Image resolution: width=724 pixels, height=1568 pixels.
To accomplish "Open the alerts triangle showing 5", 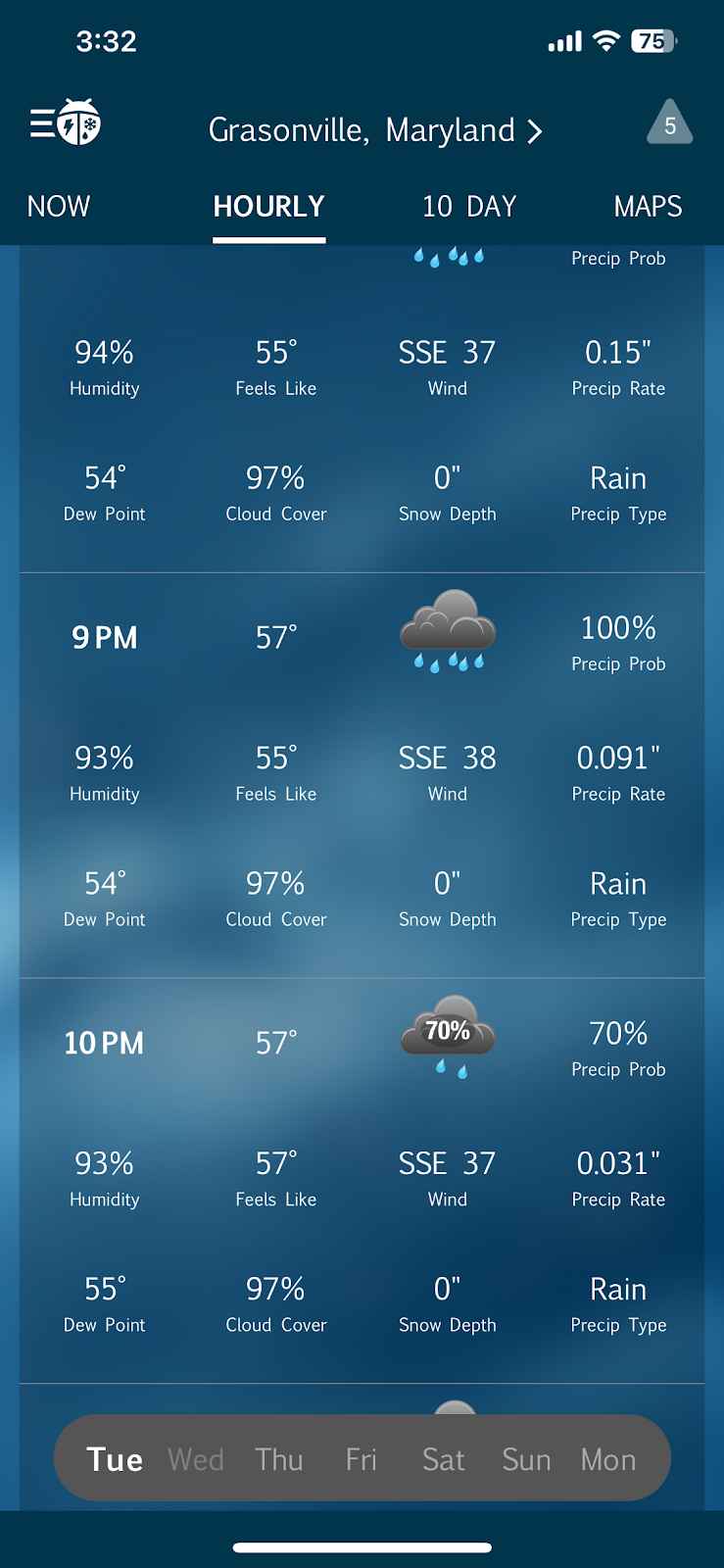I will click(670, 123).
